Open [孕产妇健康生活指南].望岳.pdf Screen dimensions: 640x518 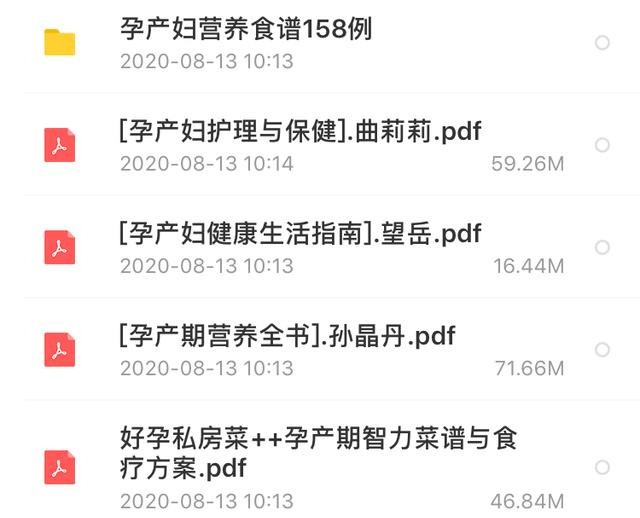point(300,234)
